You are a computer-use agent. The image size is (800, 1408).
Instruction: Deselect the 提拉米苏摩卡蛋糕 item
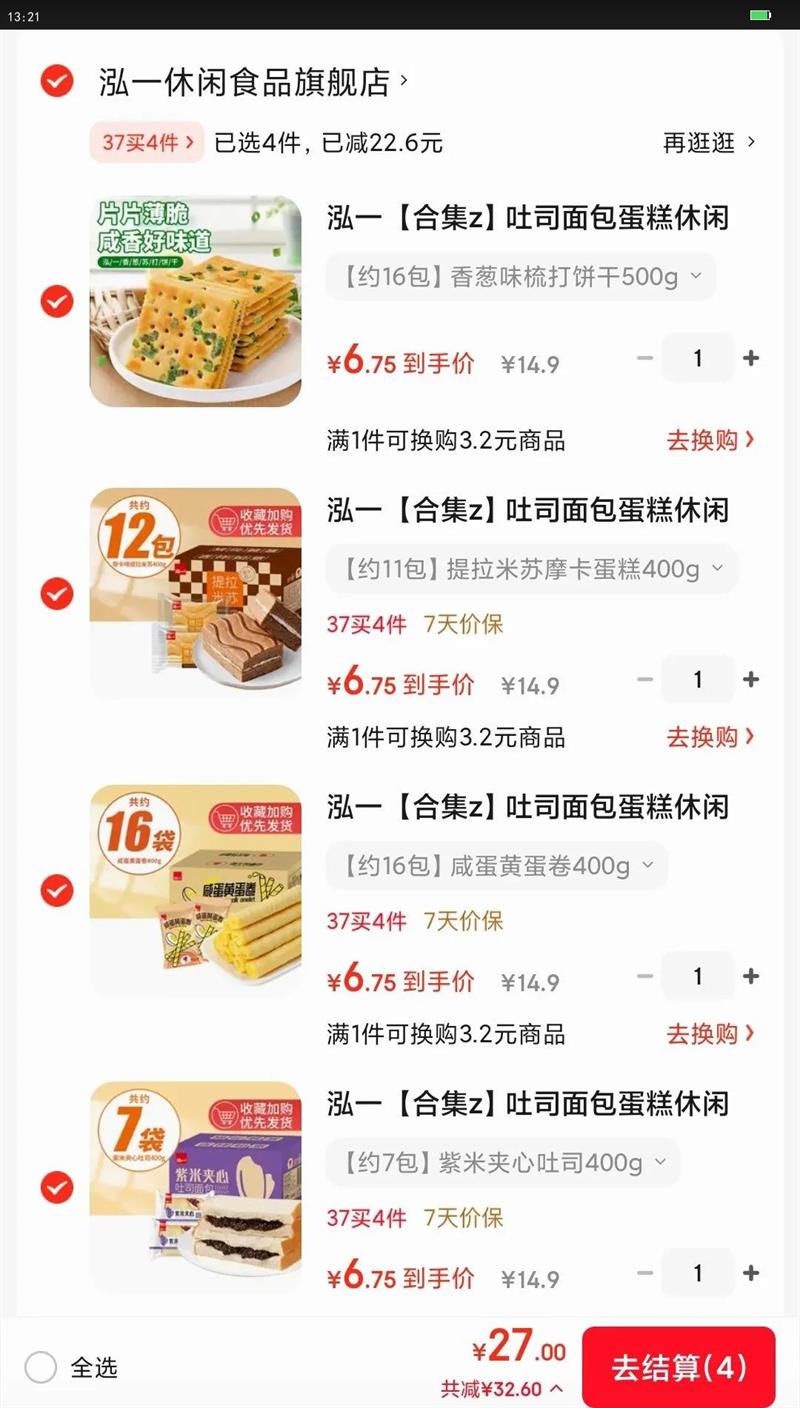(57, 594)
